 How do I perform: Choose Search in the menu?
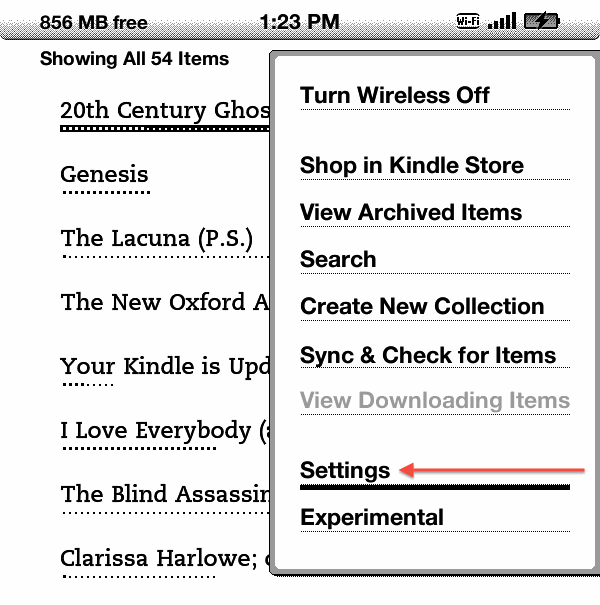338,259
